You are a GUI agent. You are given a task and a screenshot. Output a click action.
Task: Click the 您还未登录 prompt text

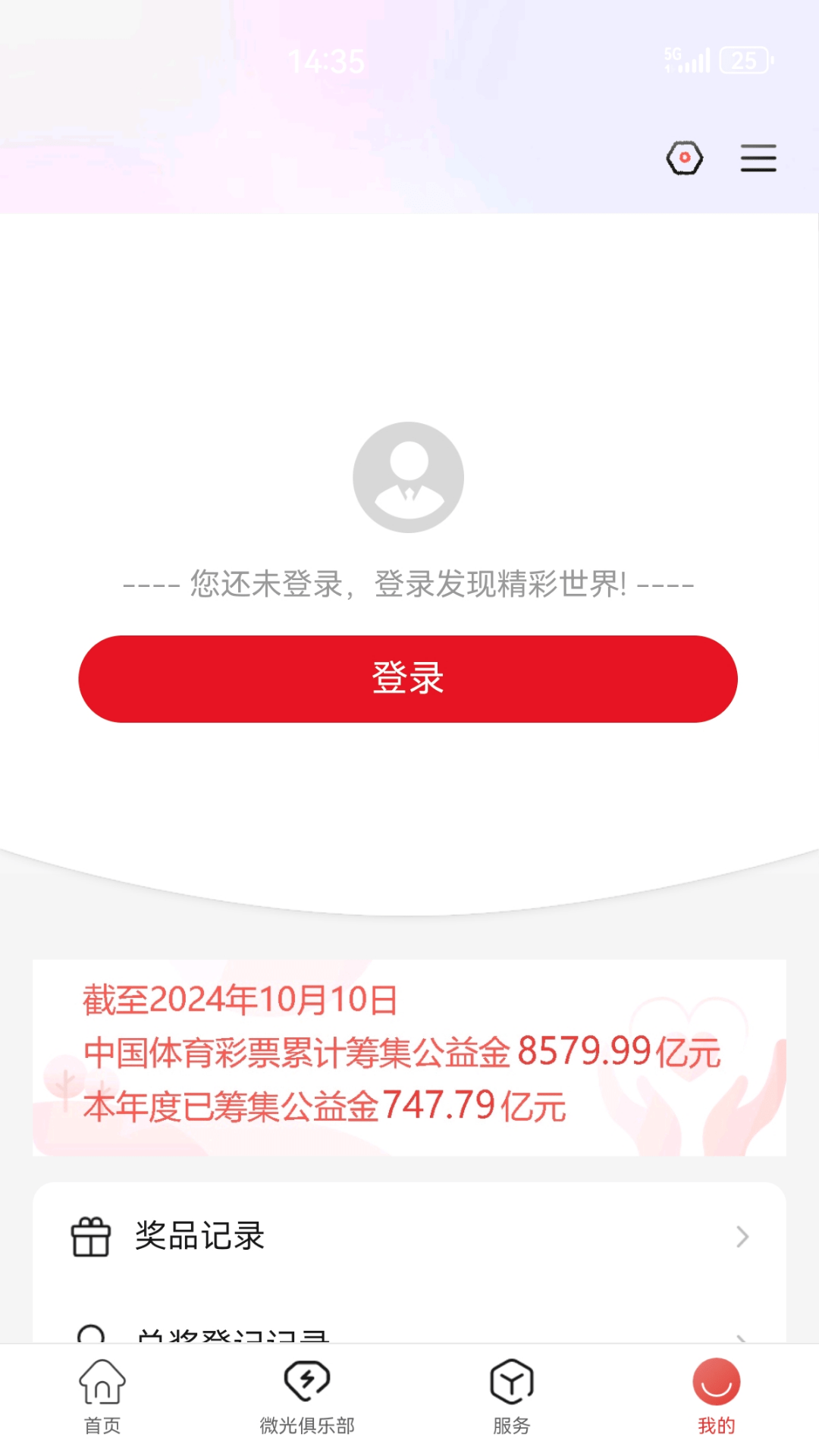(x=409, y=584)
